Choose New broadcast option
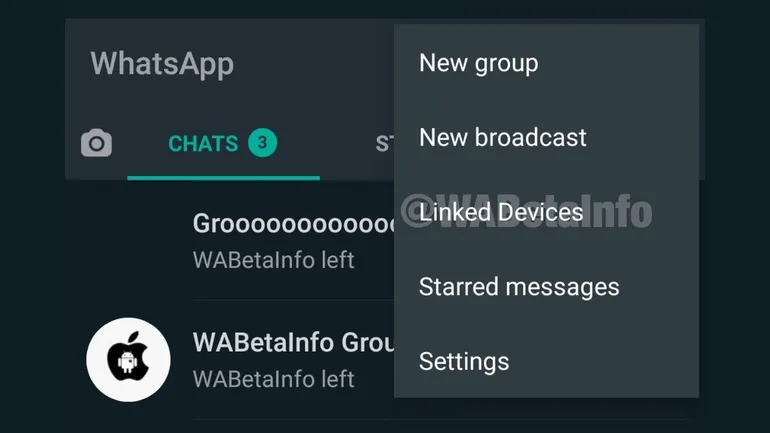This screenshot has width=770, height=433. [502, 137]
